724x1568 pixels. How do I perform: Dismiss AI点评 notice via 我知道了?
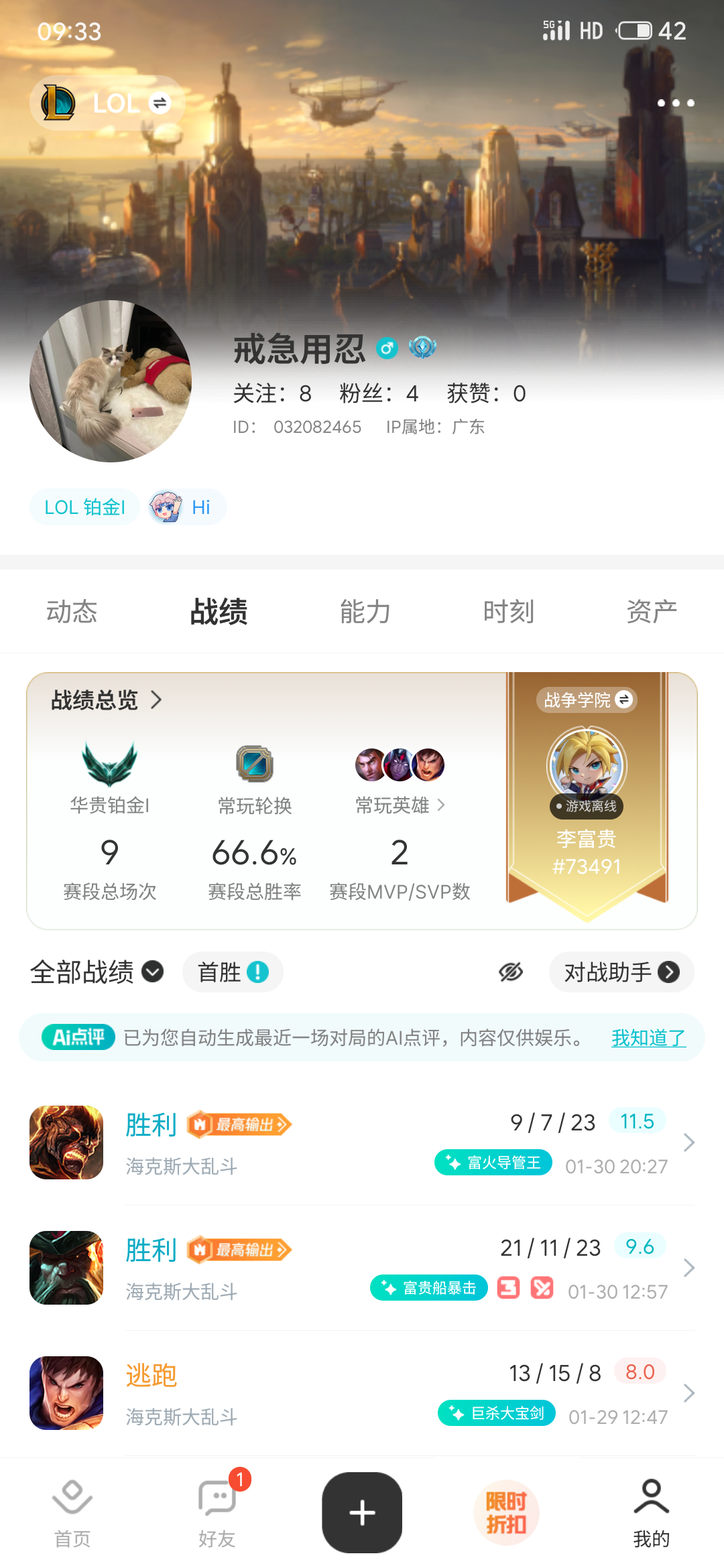(x=648, y=1038)
